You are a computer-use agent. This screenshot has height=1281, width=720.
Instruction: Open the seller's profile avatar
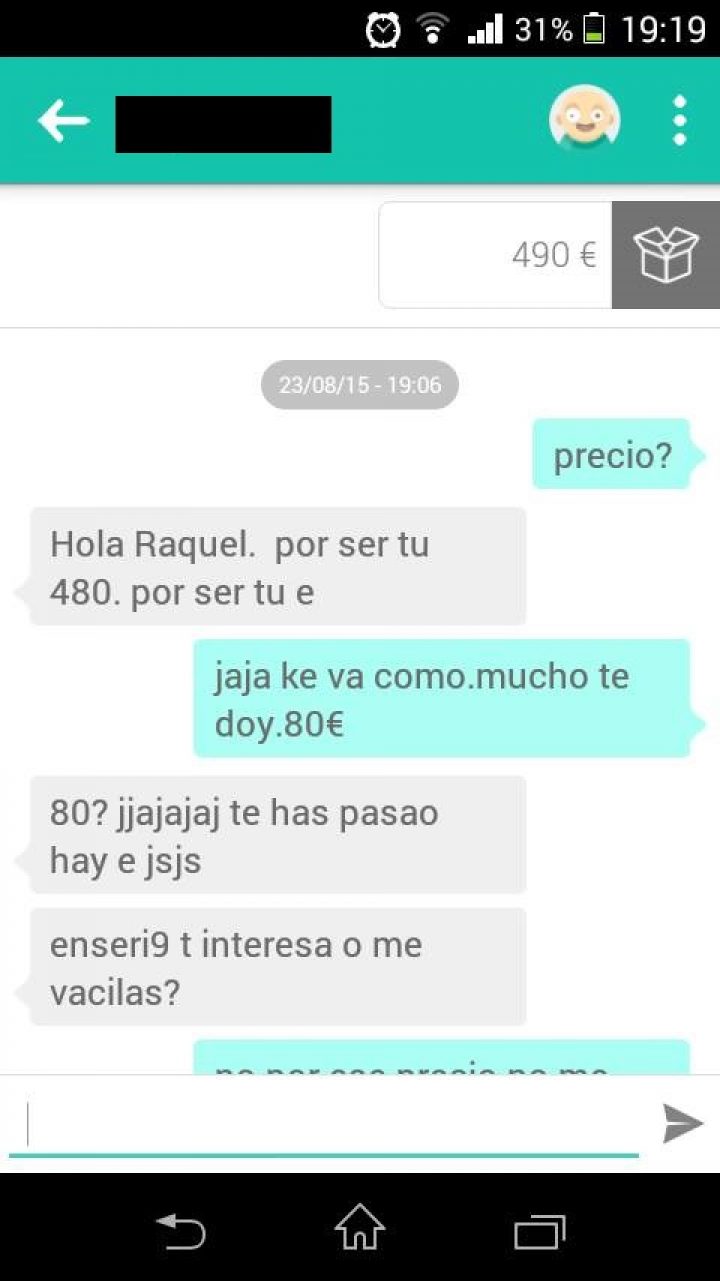[585, 121]
